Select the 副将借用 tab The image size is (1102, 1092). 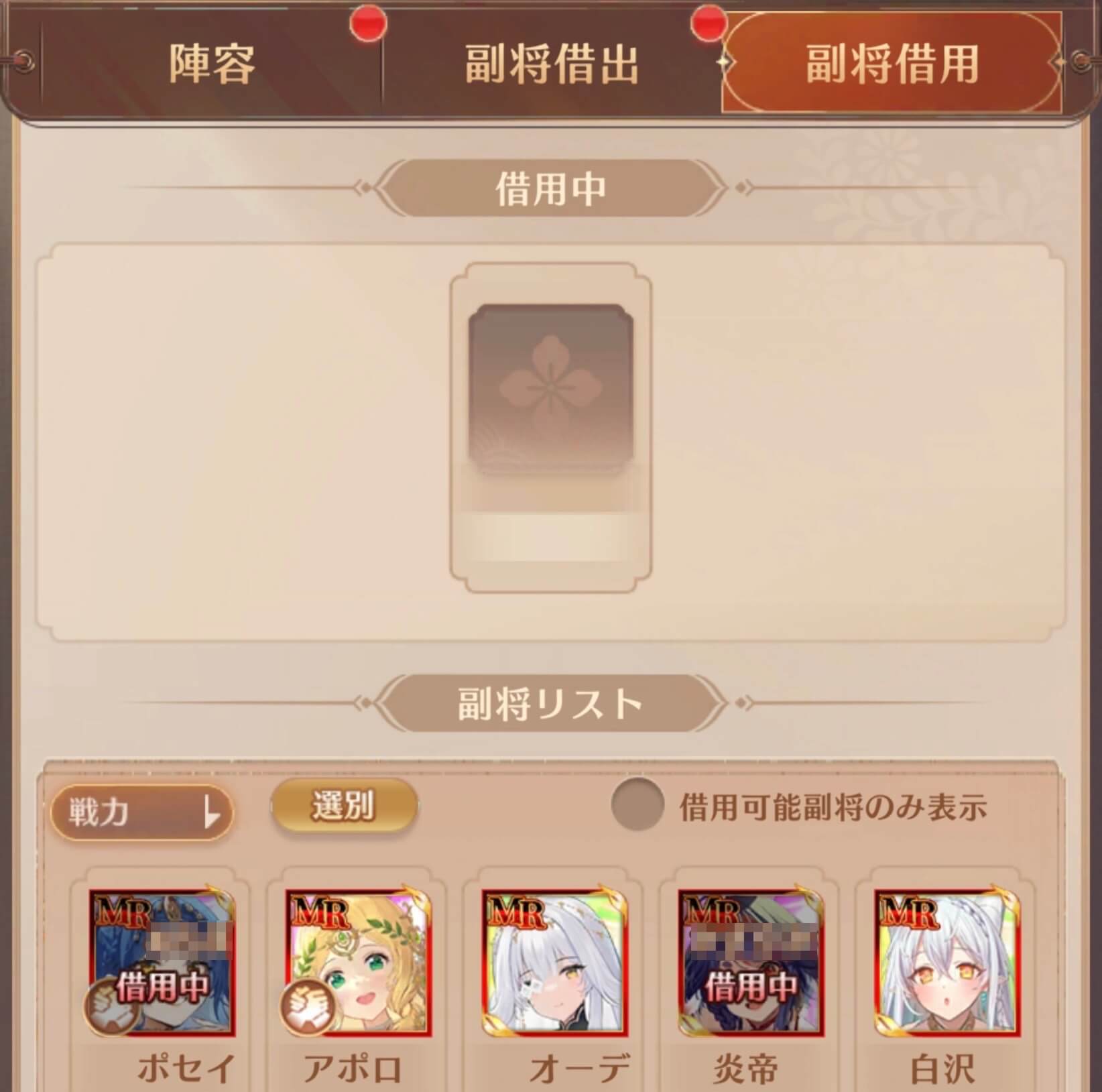click(x=892, y=64)
